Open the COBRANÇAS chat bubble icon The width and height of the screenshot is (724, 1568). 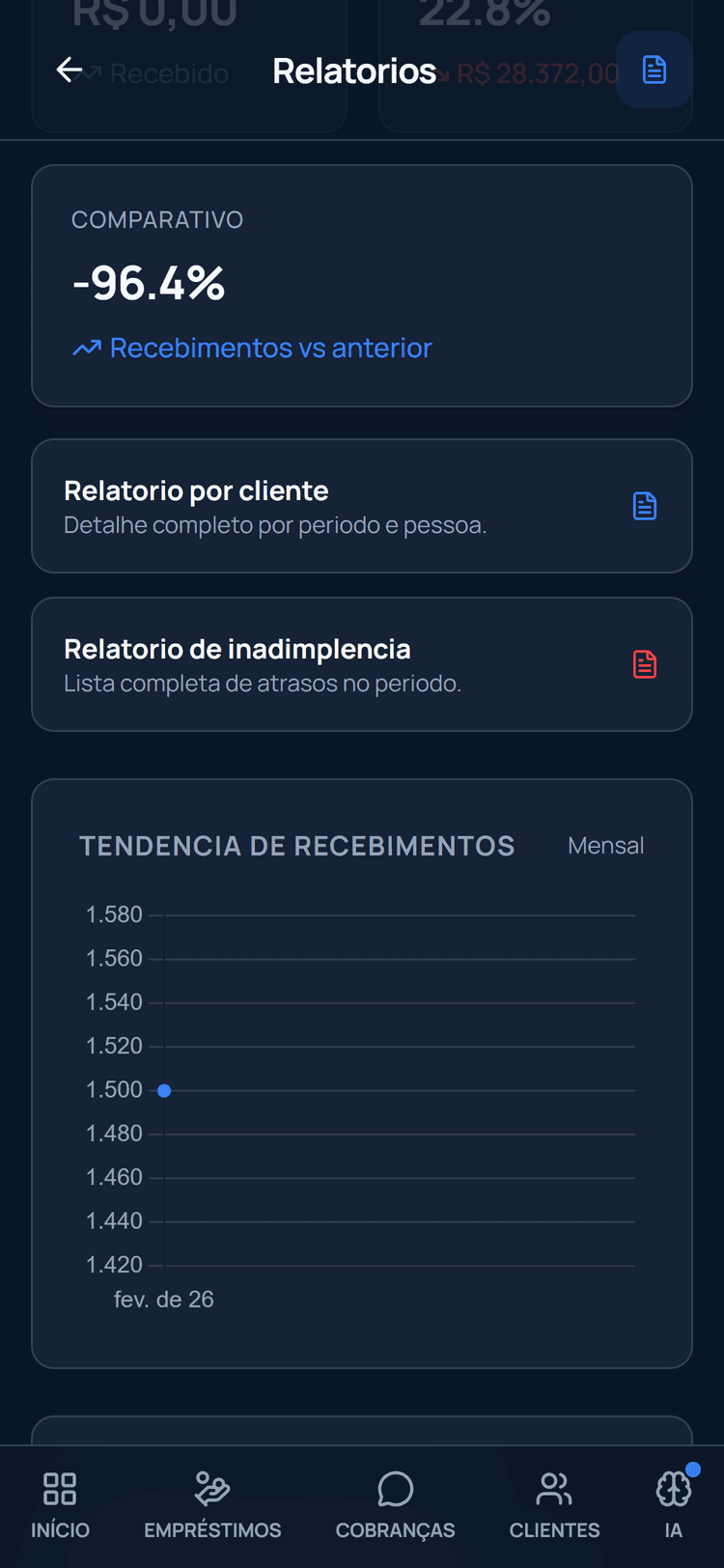(395, 1489)
